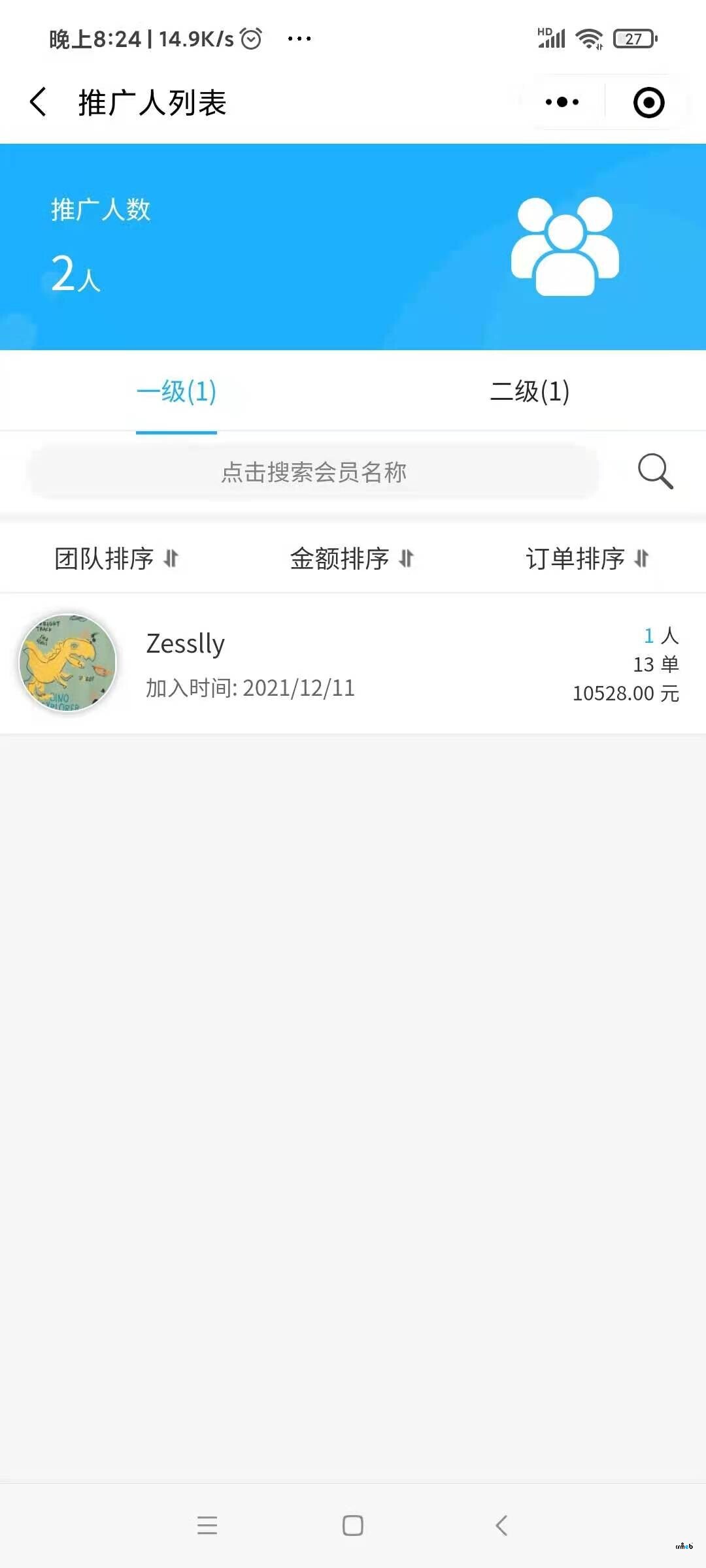This screenshot has height=1568, width=706.
Task: Sort list by 团队排序
Action: coord(116,559)
